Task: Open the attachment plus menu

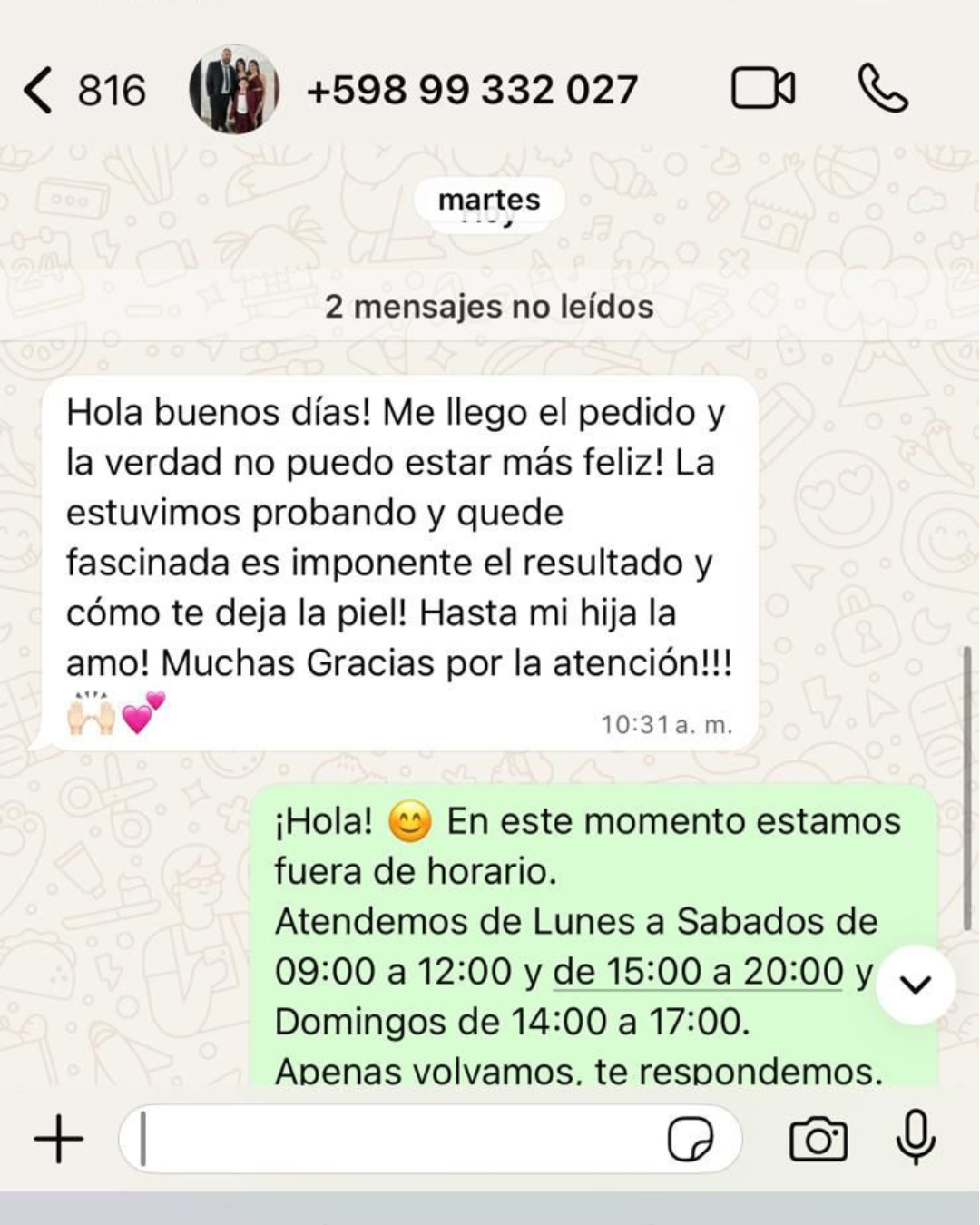Action: coord(59,1139)
